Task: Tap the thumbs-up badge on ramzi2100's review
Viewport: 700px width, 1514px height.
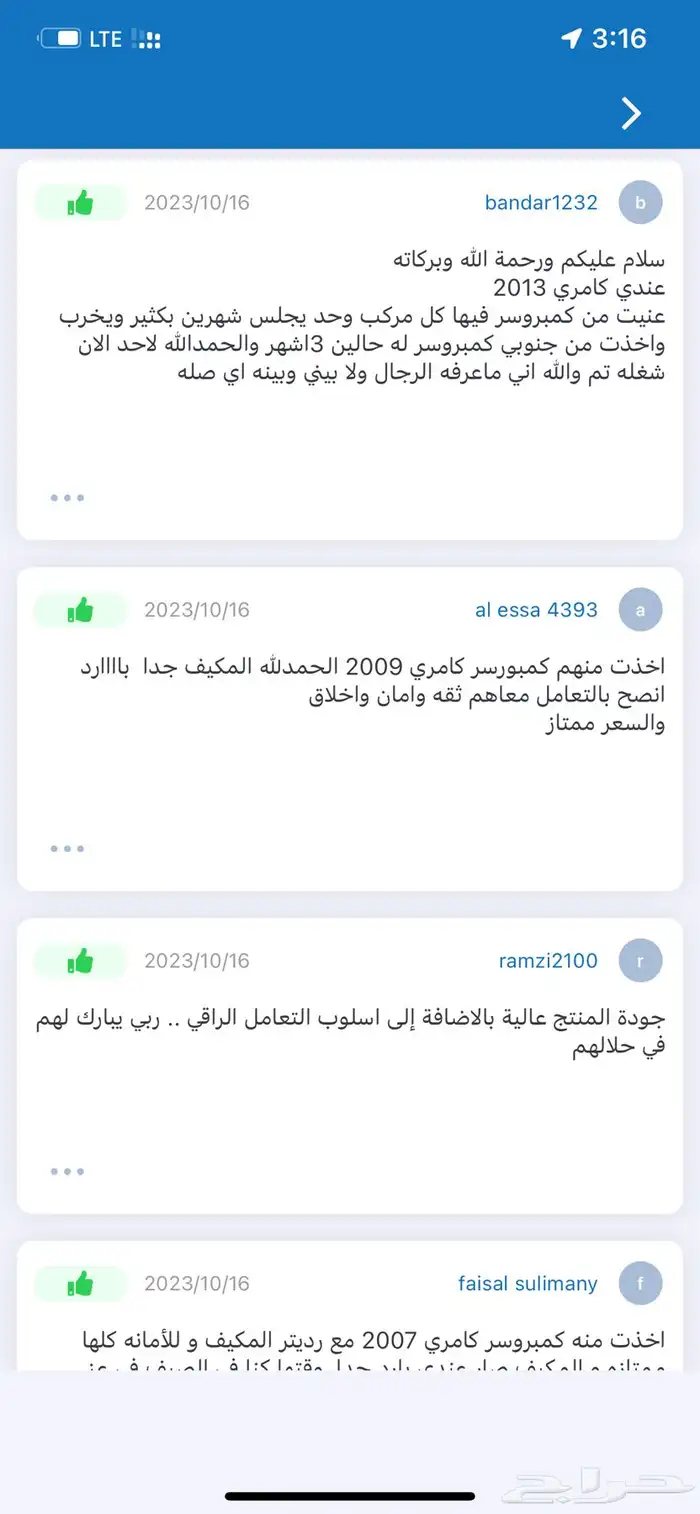Action: pyautogui.click(x=80, y=961)
